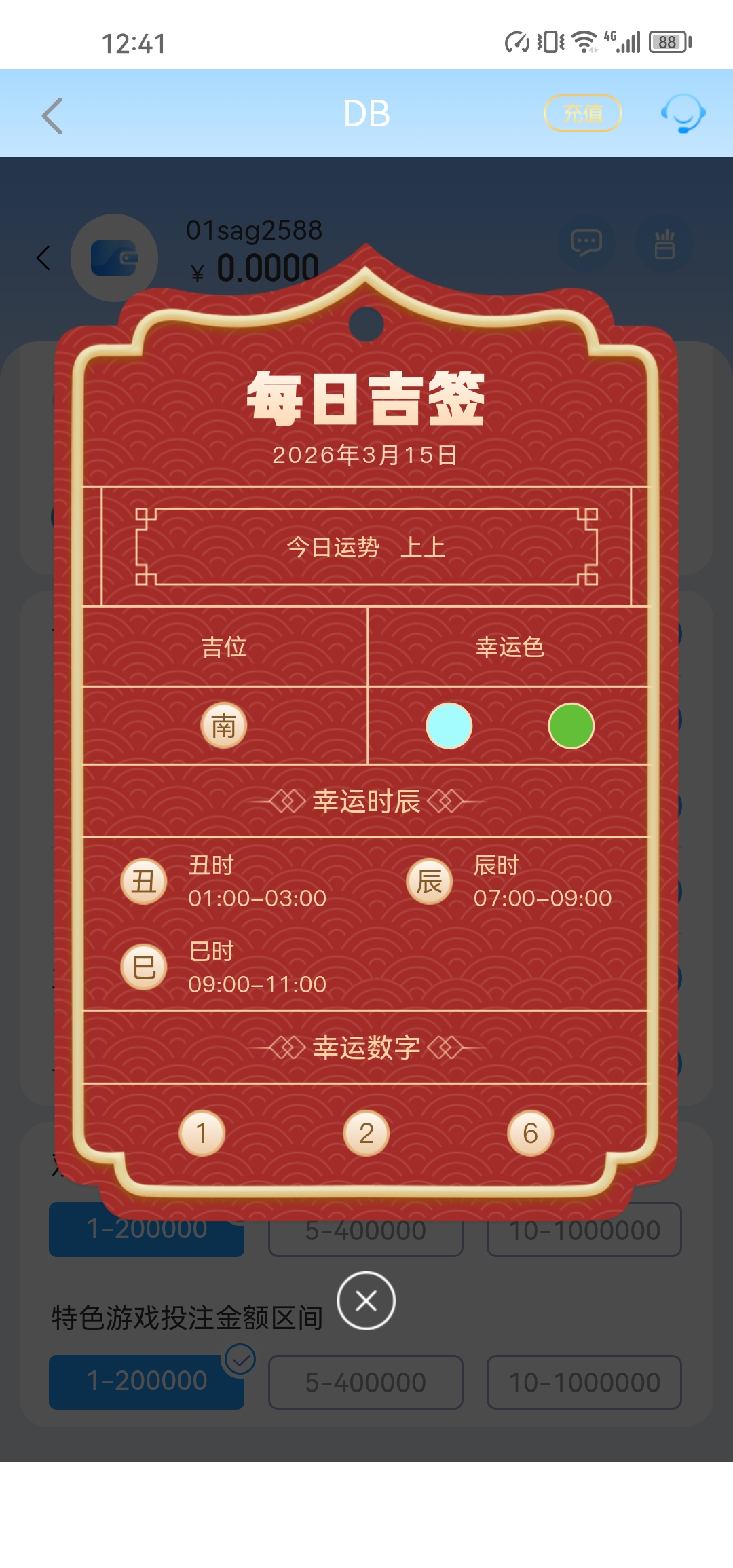Click the wallet icon beside 01sag2588
Image resolution: width=733 pixels, height=1568 pixels.
point(114,258)
